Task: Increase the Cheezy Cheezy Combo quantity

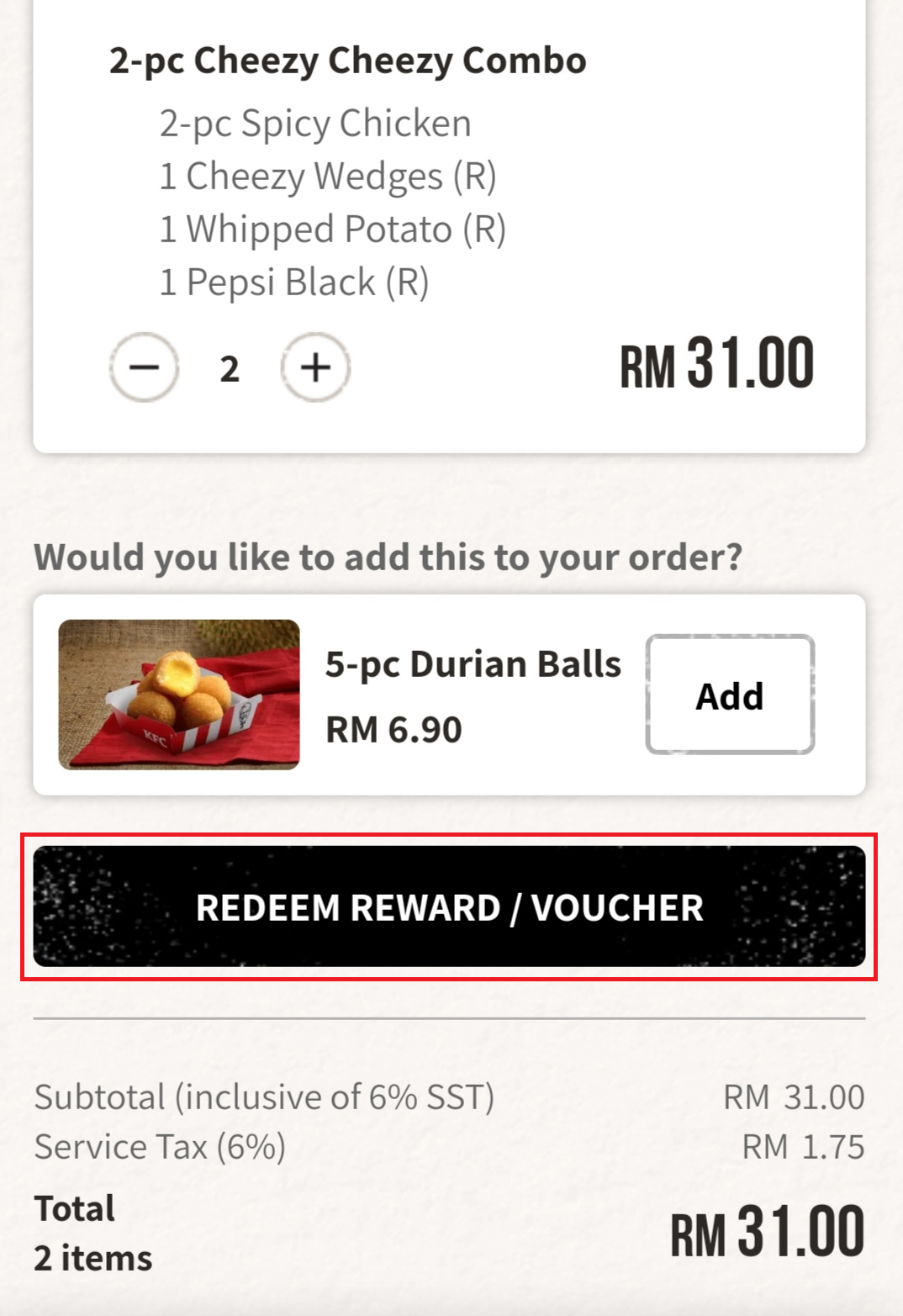Action: (315, 367)
